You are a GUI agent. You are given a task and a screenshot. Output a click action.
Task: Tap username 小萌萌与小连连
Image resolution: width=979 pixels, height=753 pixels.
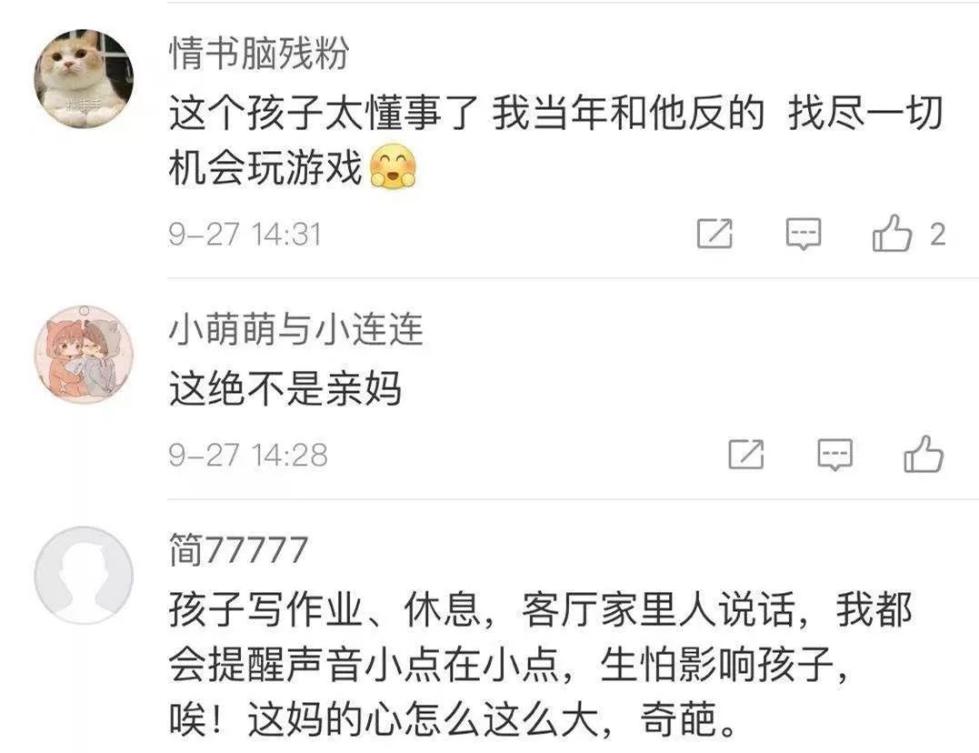point(296,329)
